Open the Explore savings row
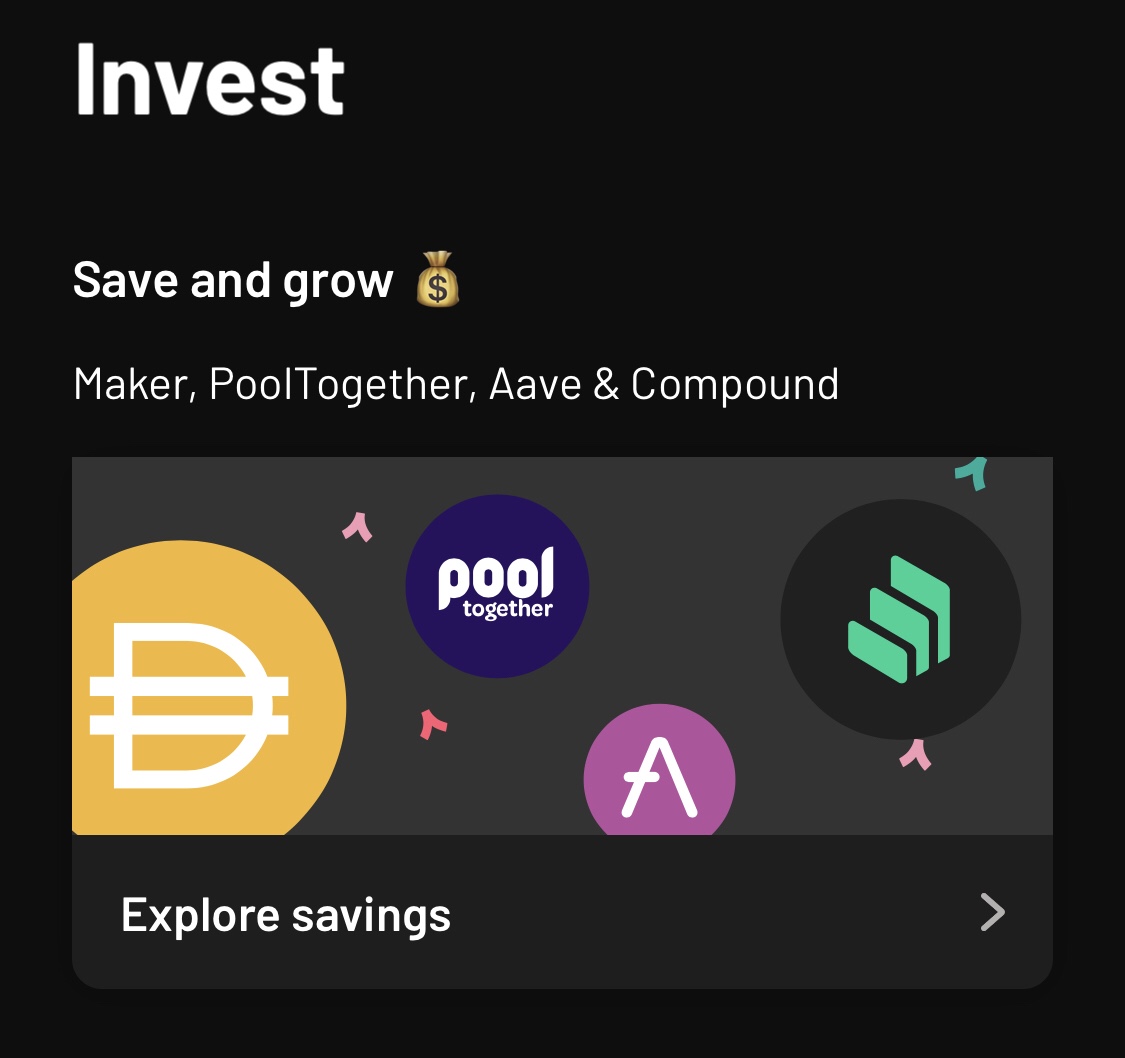 pos(562,913)
